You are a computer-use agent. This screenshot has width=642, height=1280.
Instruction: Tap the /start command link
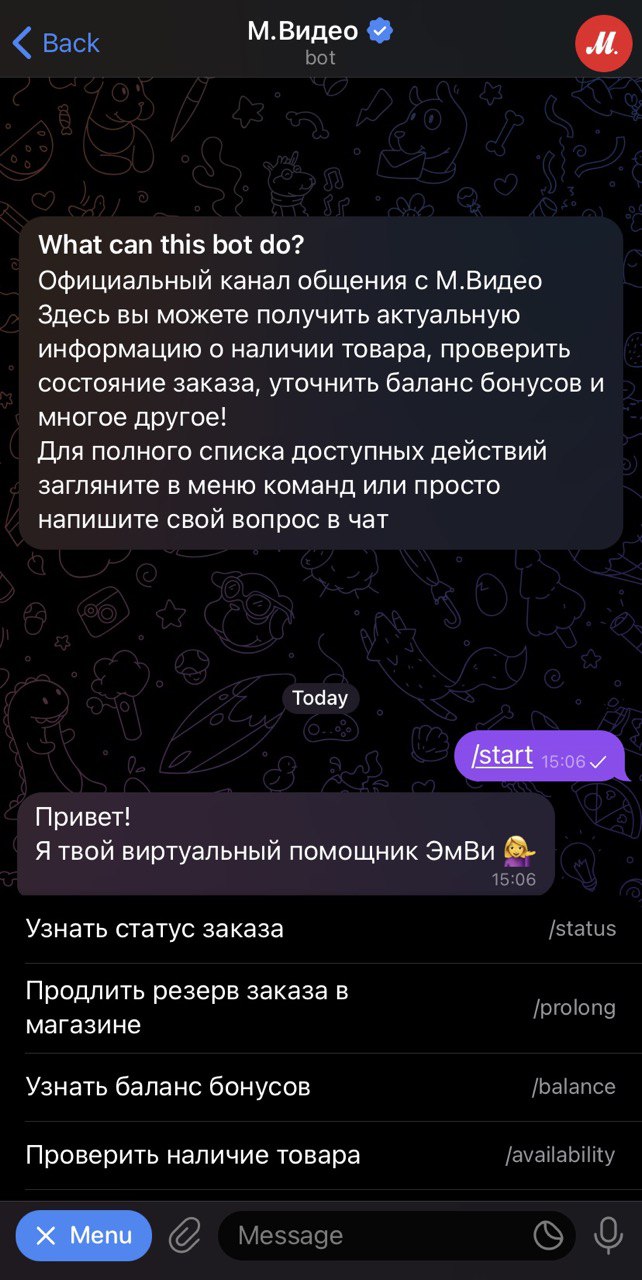tap(502, 755)
